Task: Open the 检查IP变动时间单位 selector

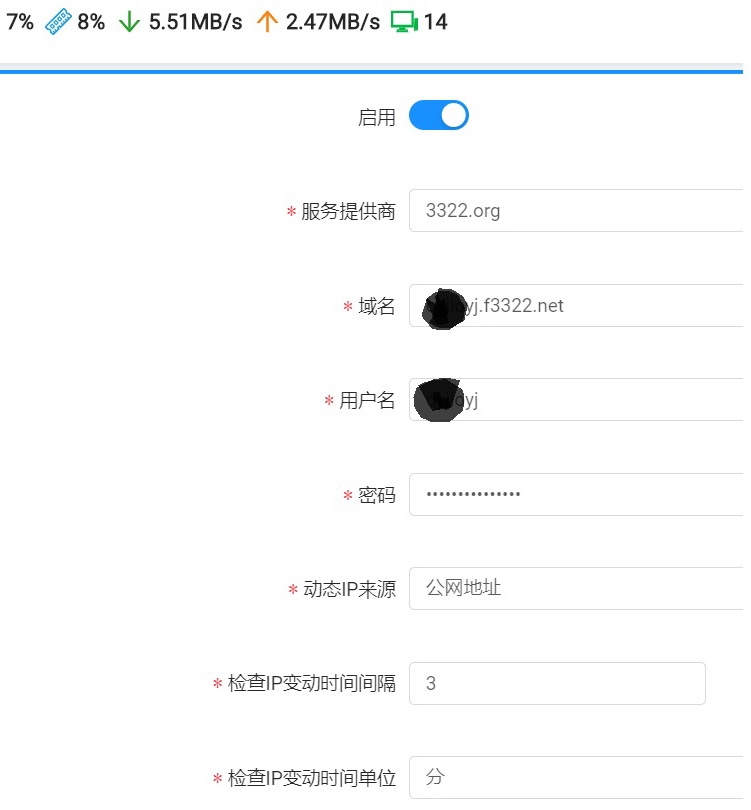Action: tap(575, 777)
